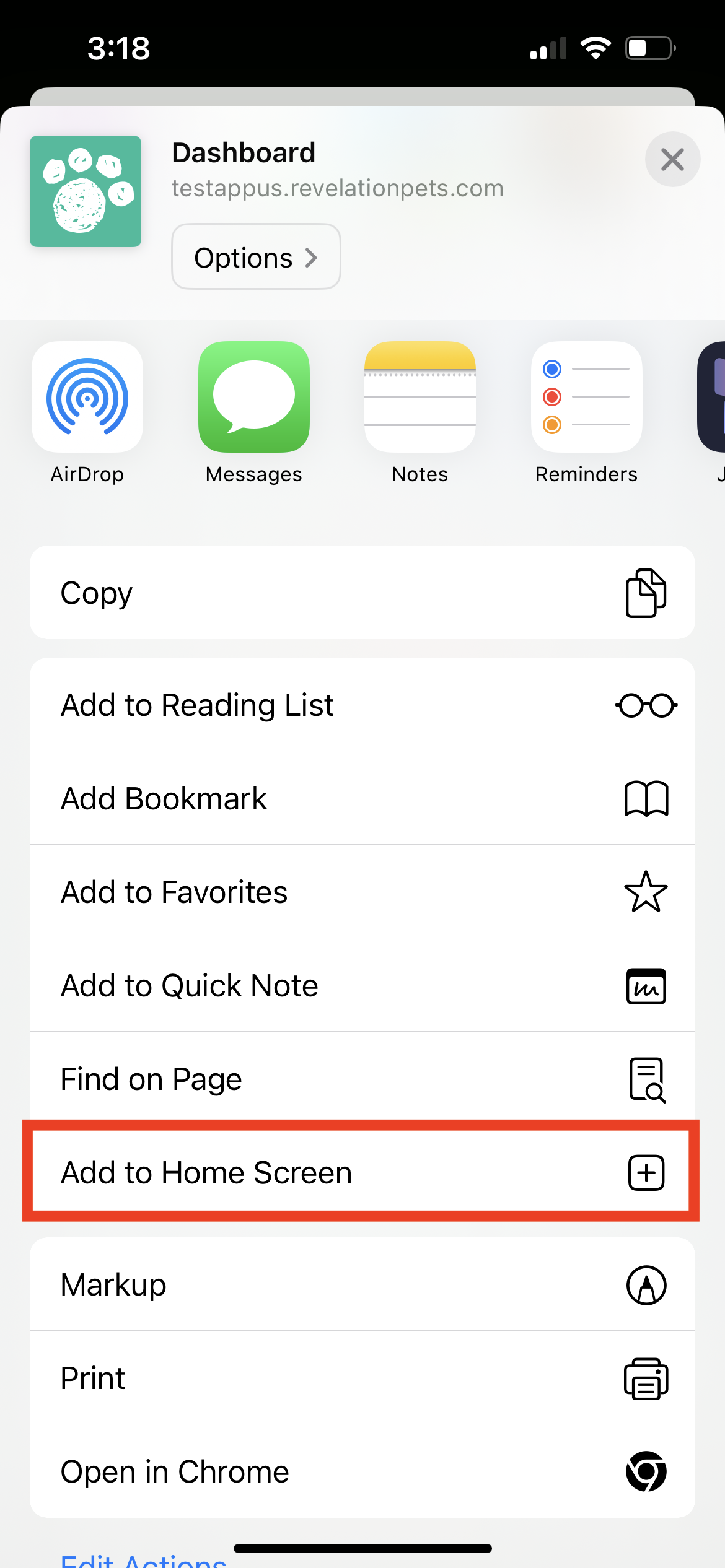Image resolution: width=725 pixels, height=1568 pixels.
Task: Select Find on Page
Action: [x=362, y=1079]
